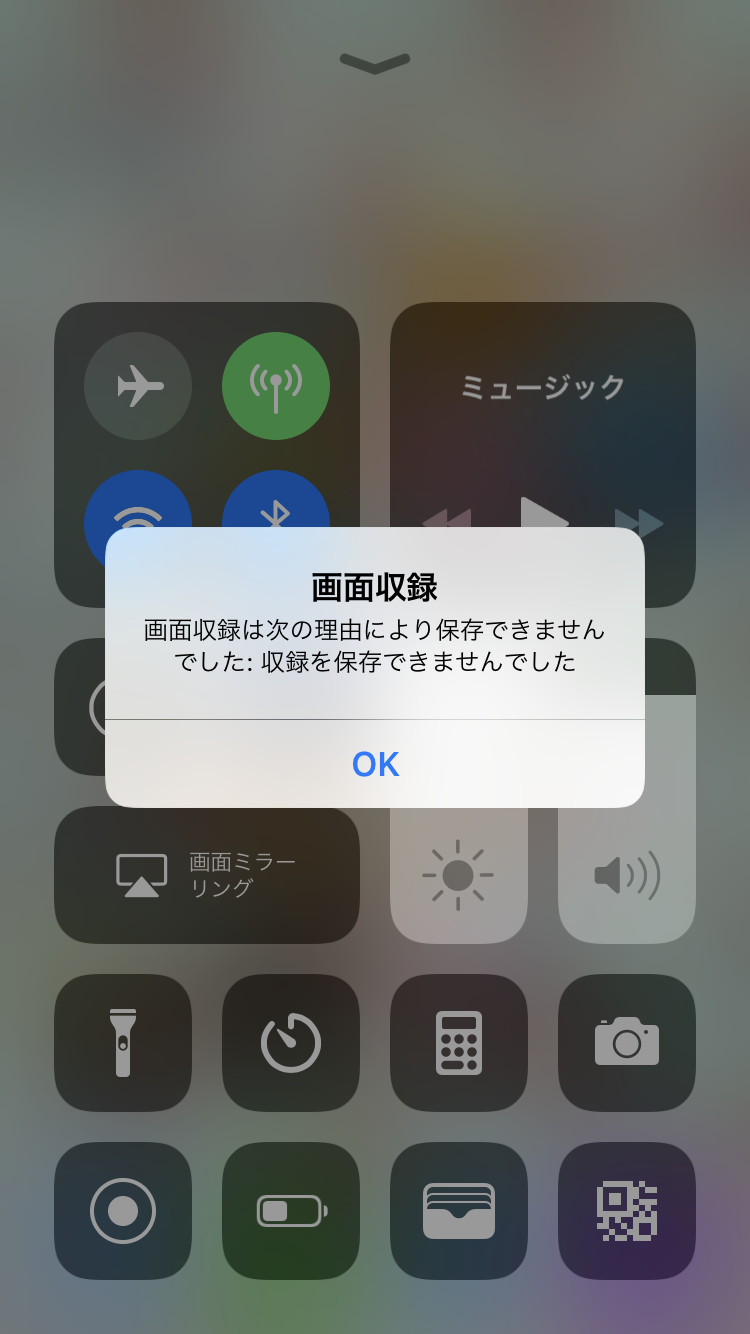Dismiss the screen recording alert with OK
750x1334 pixels.
point(375,764)
